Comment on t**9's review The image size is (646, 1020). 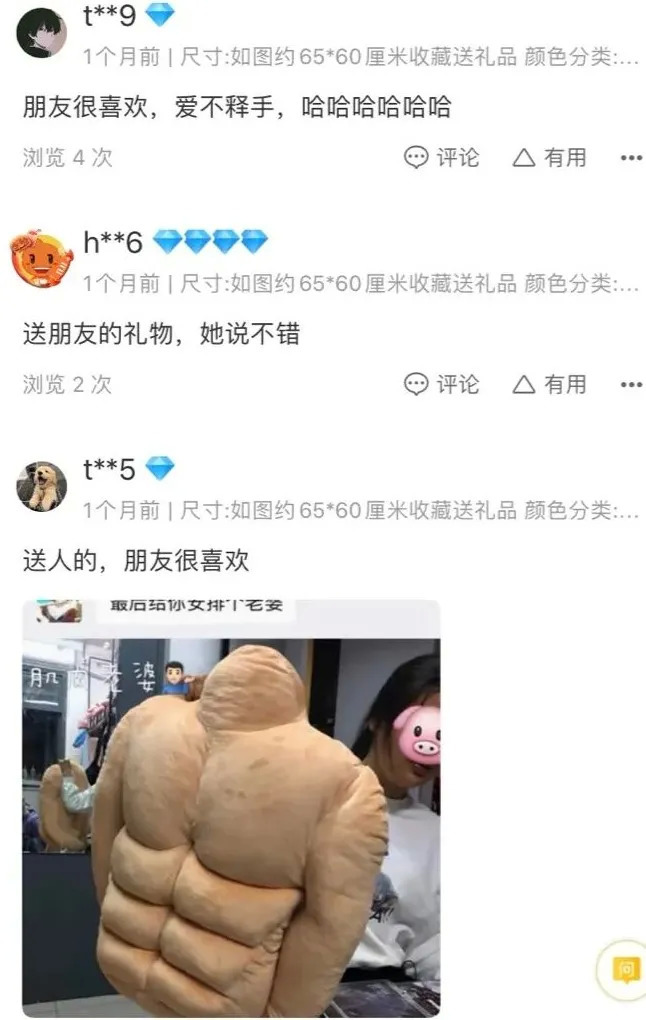[x=441, y=157]
